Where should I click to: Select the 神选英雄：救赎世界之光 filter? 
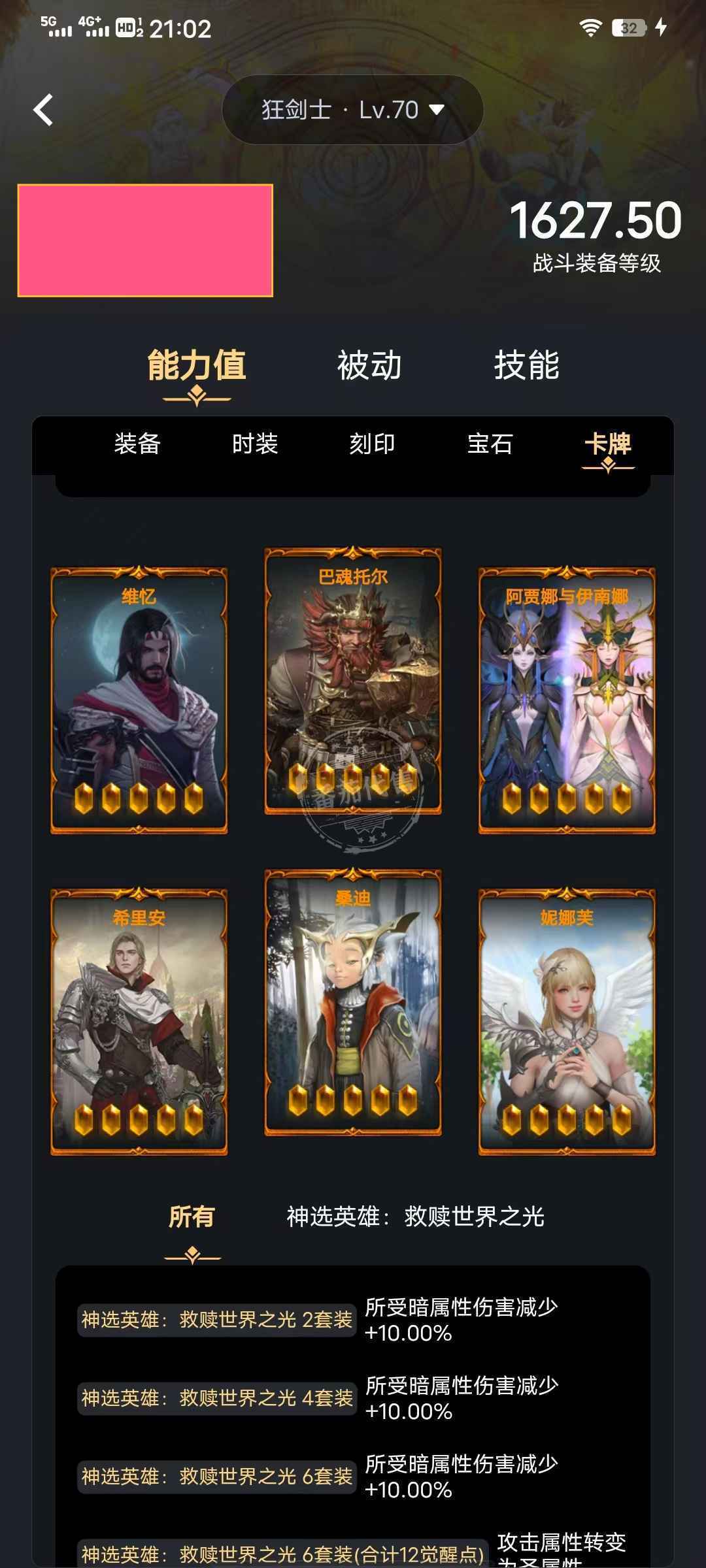pyautogui.click(x=416, y=1217)
